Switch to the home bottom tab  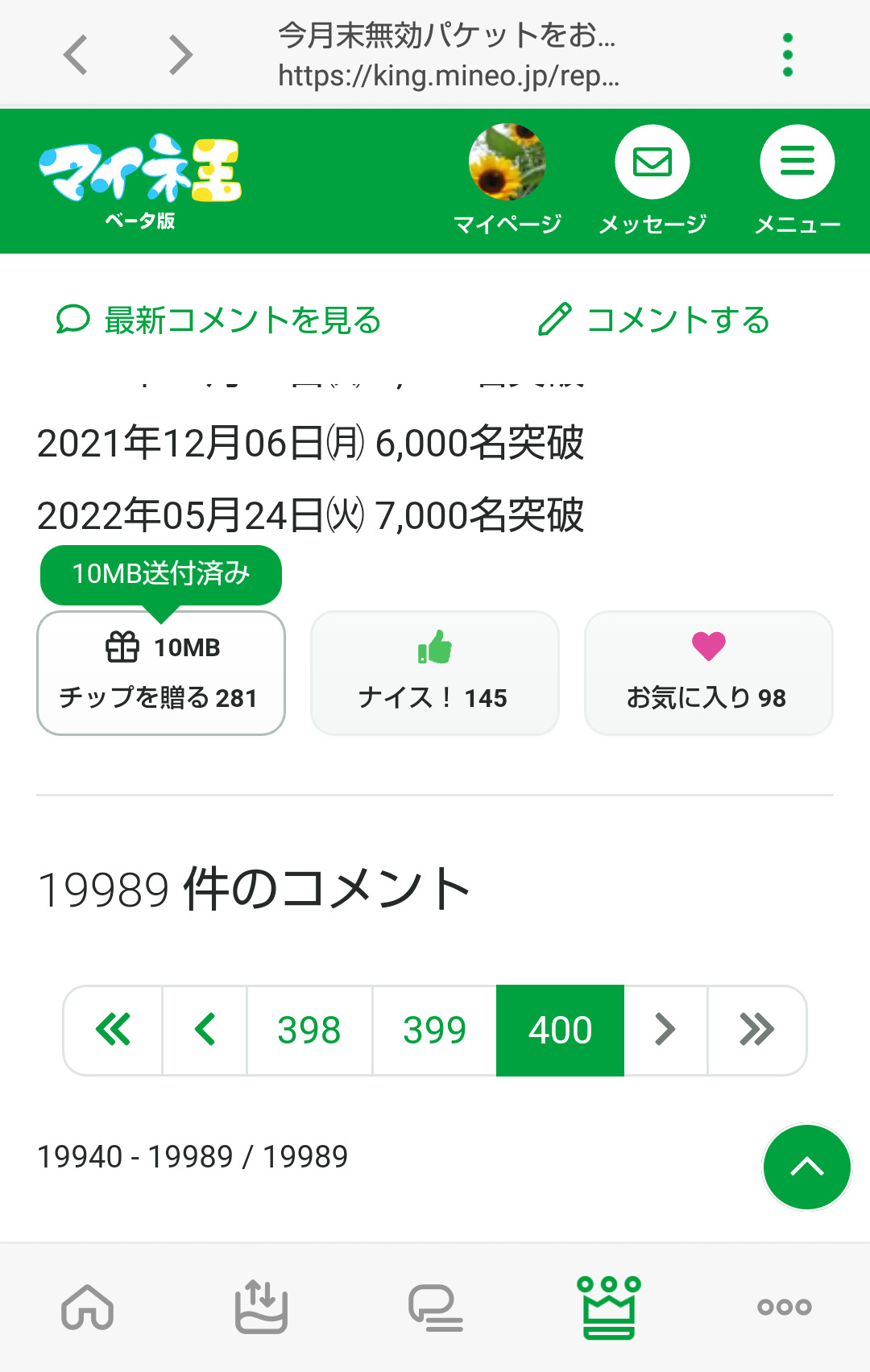point(87,1307)
